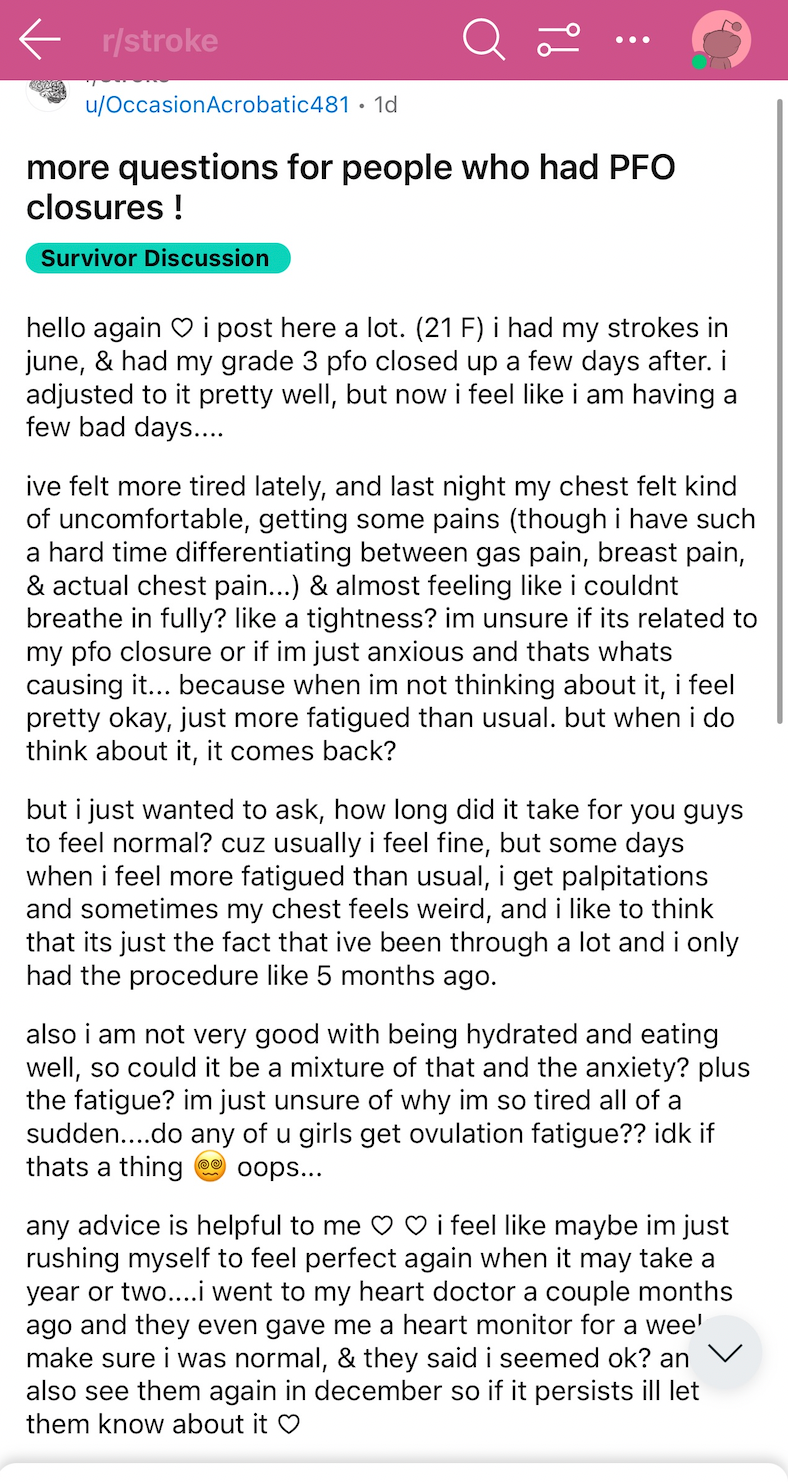Screen dimensions: 792x1482
Task: Open the community icon beside the username
Action: [x=47, y=92]
